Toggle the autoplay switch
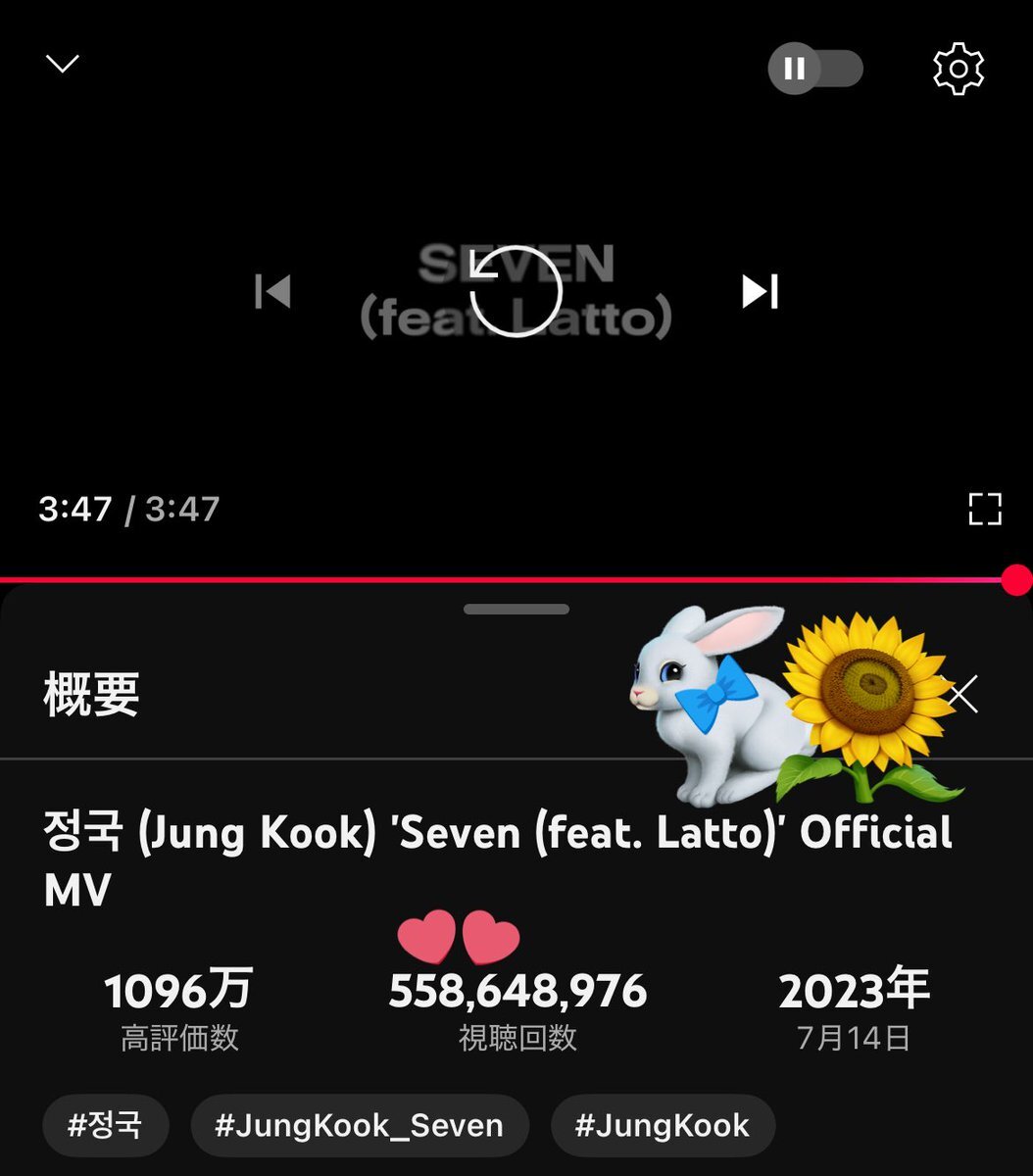The height and width of the screenshot is (1176, 1033). point(814,70)
